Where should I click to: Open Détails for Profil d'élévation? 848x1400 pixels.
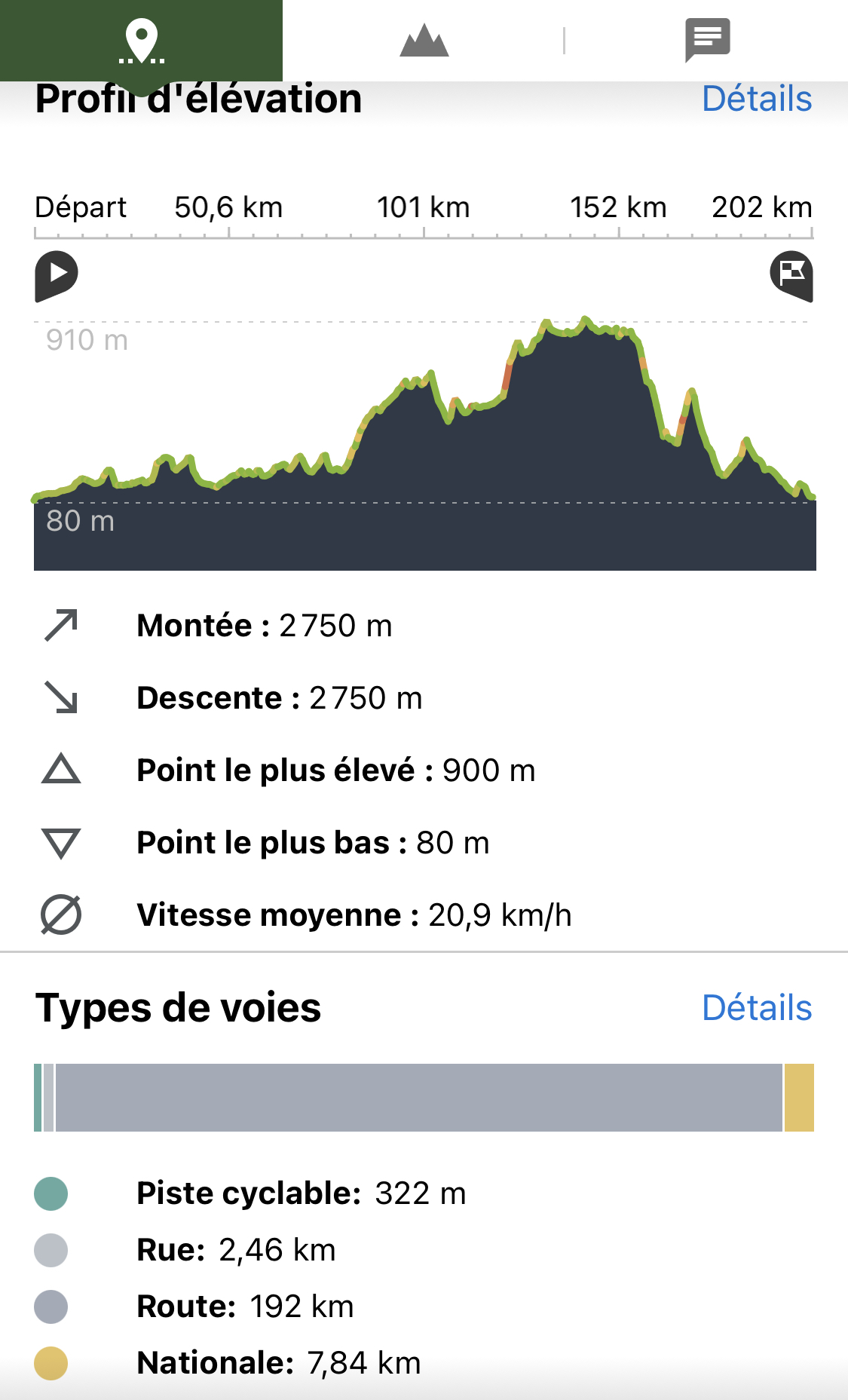click(x=756, y=99)
